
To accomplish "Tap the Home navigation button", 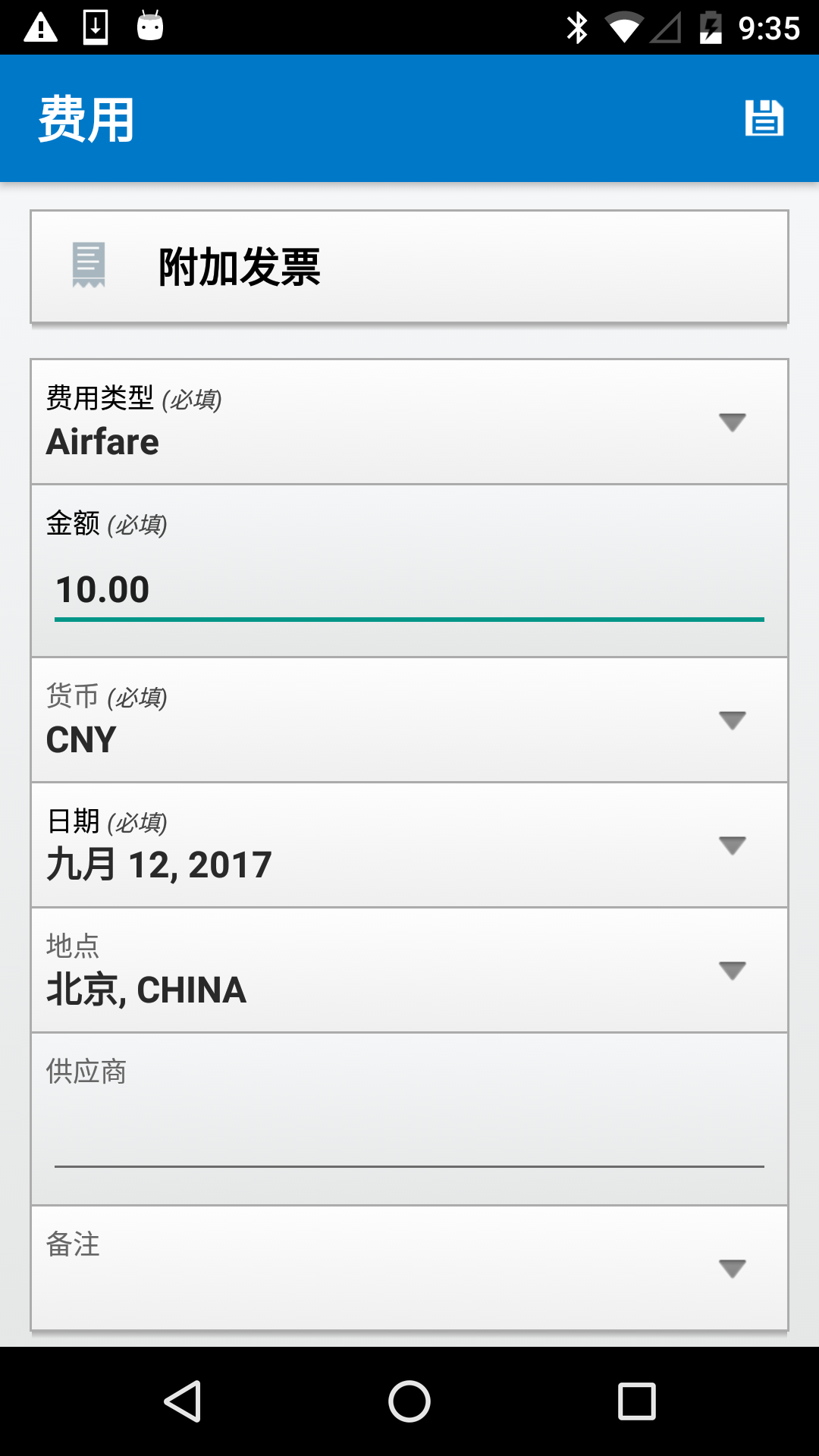I will pyautogui.click(x=409, y=1401).
